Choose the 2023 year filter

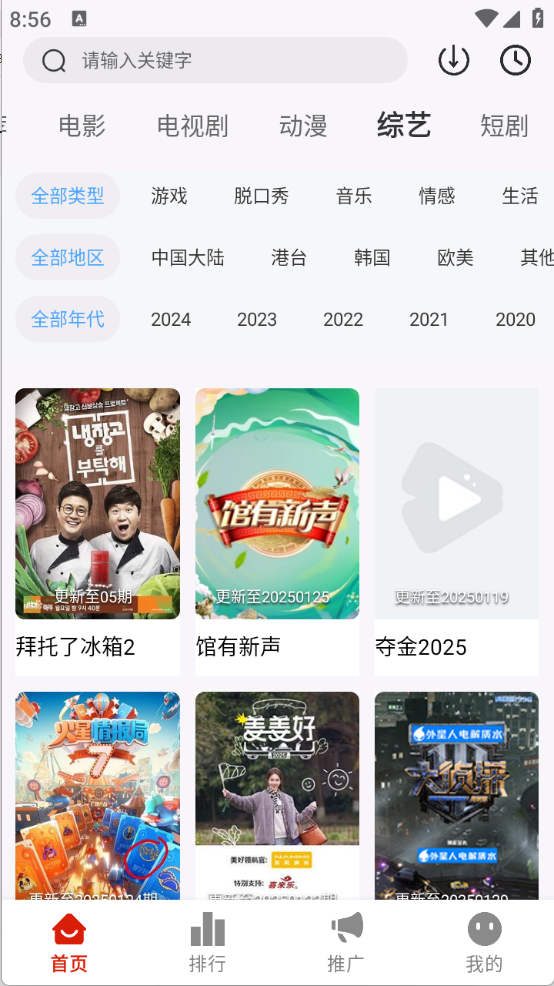click(x=257, y=319)
